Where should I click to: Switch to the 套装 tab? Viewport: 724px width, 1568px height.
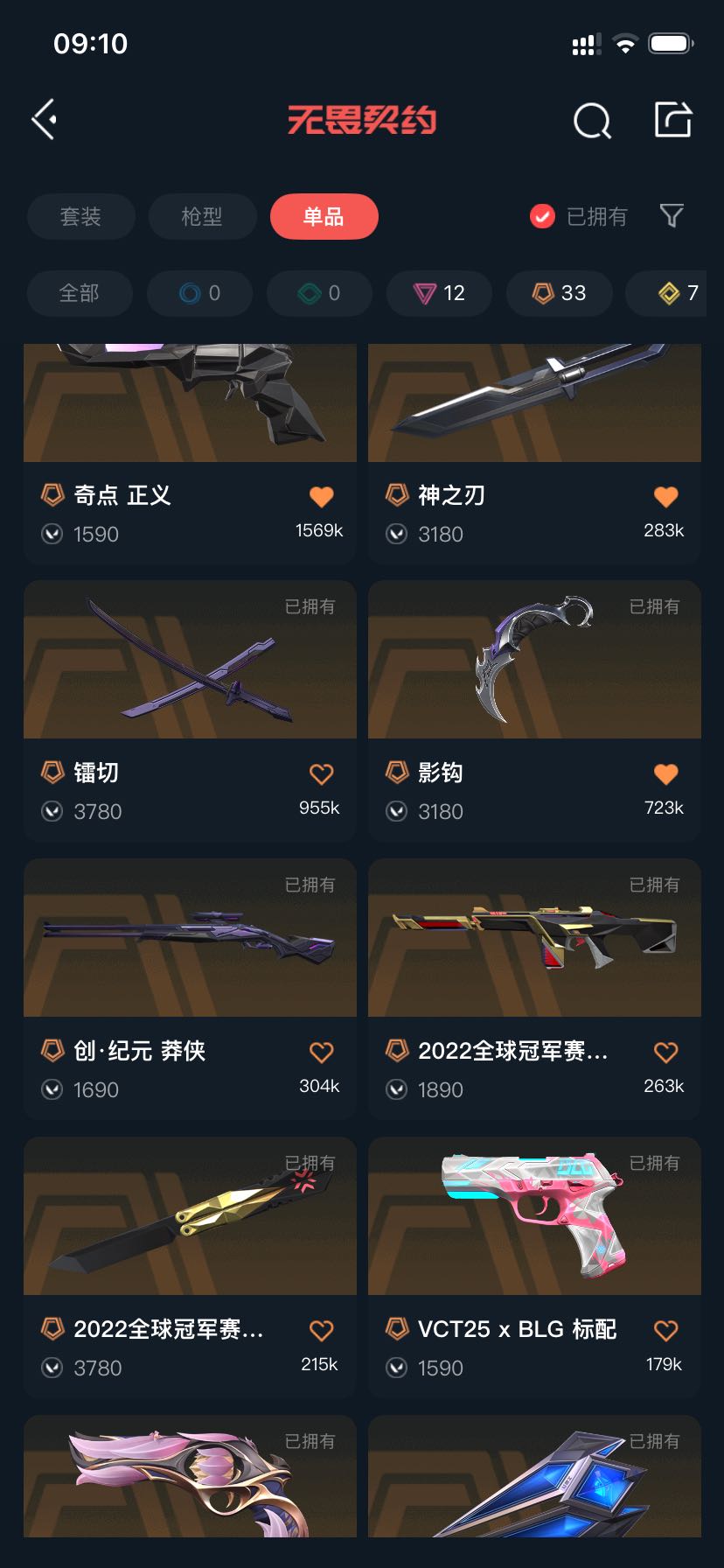(80, 216)
